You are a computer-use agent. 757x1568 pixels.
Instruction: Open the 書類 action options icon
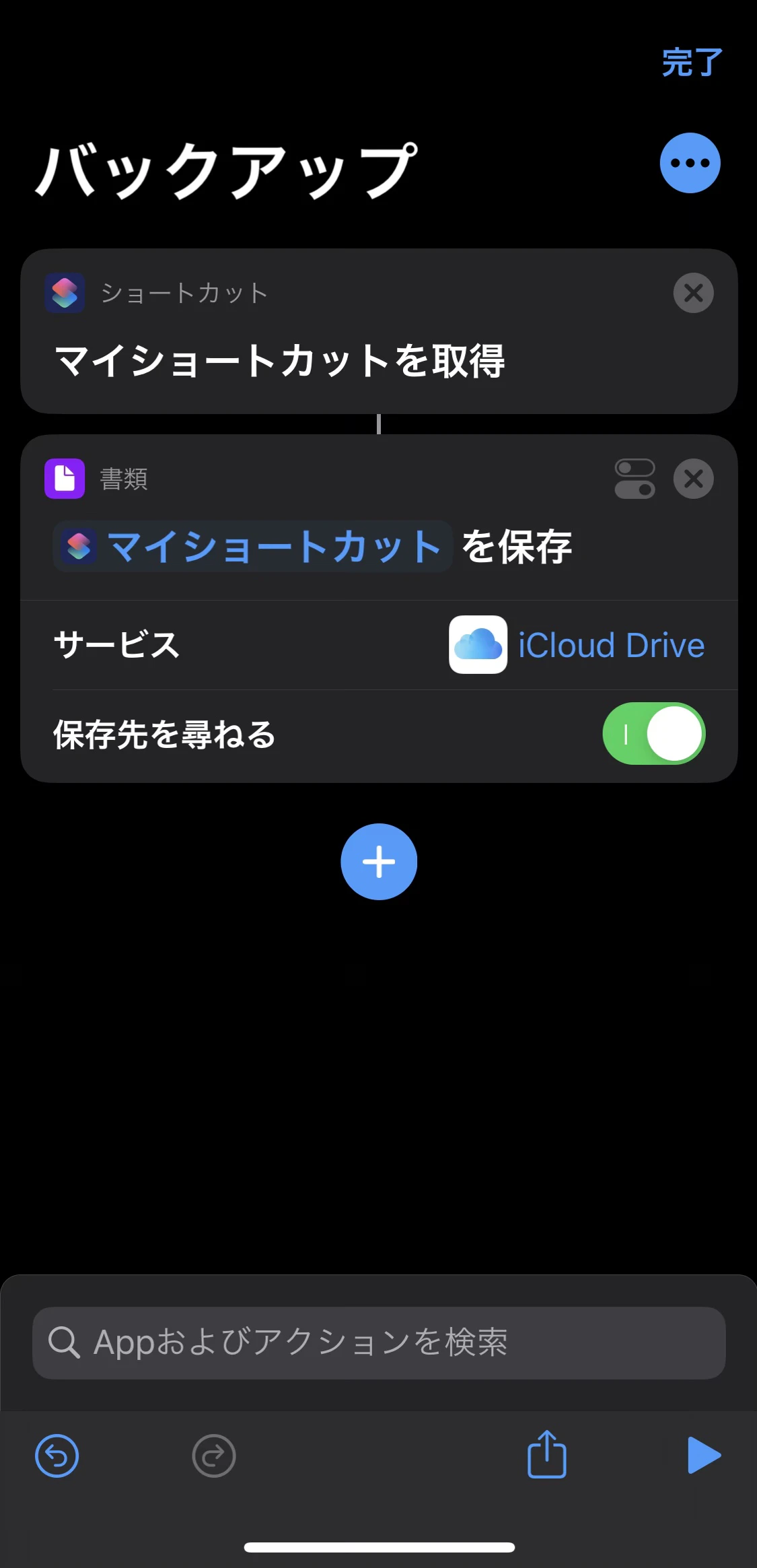tap(635, 479)
